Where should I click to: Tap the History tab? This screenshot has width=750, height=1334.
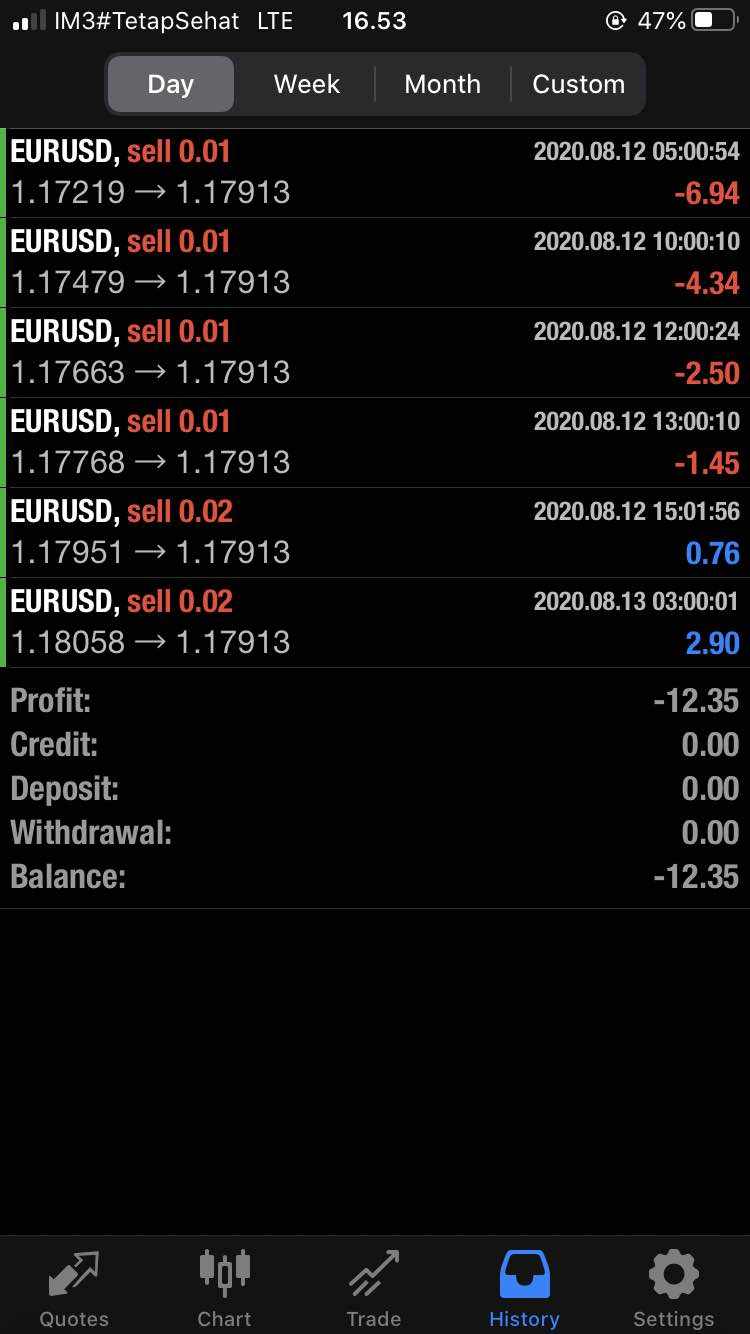coord(524,1288)
